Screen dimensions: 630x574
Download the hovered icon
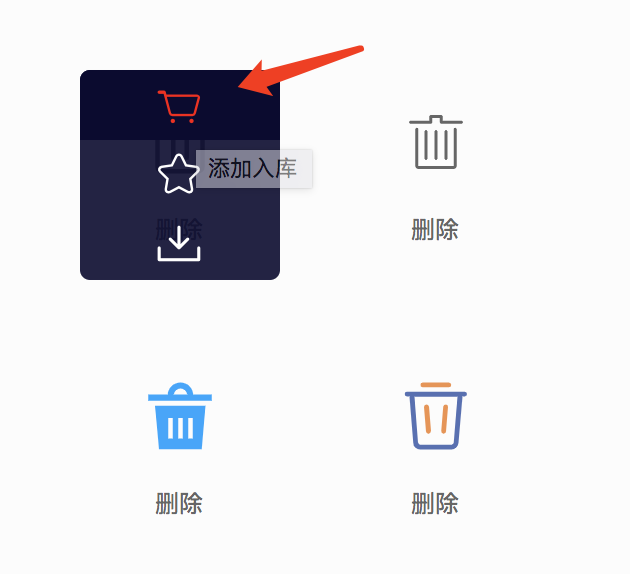click(179, 244)
